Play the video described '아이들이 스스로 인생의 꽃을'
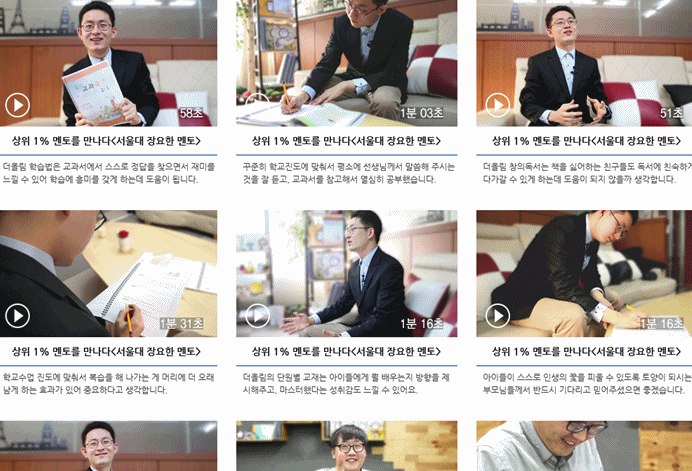 (498, 315)
